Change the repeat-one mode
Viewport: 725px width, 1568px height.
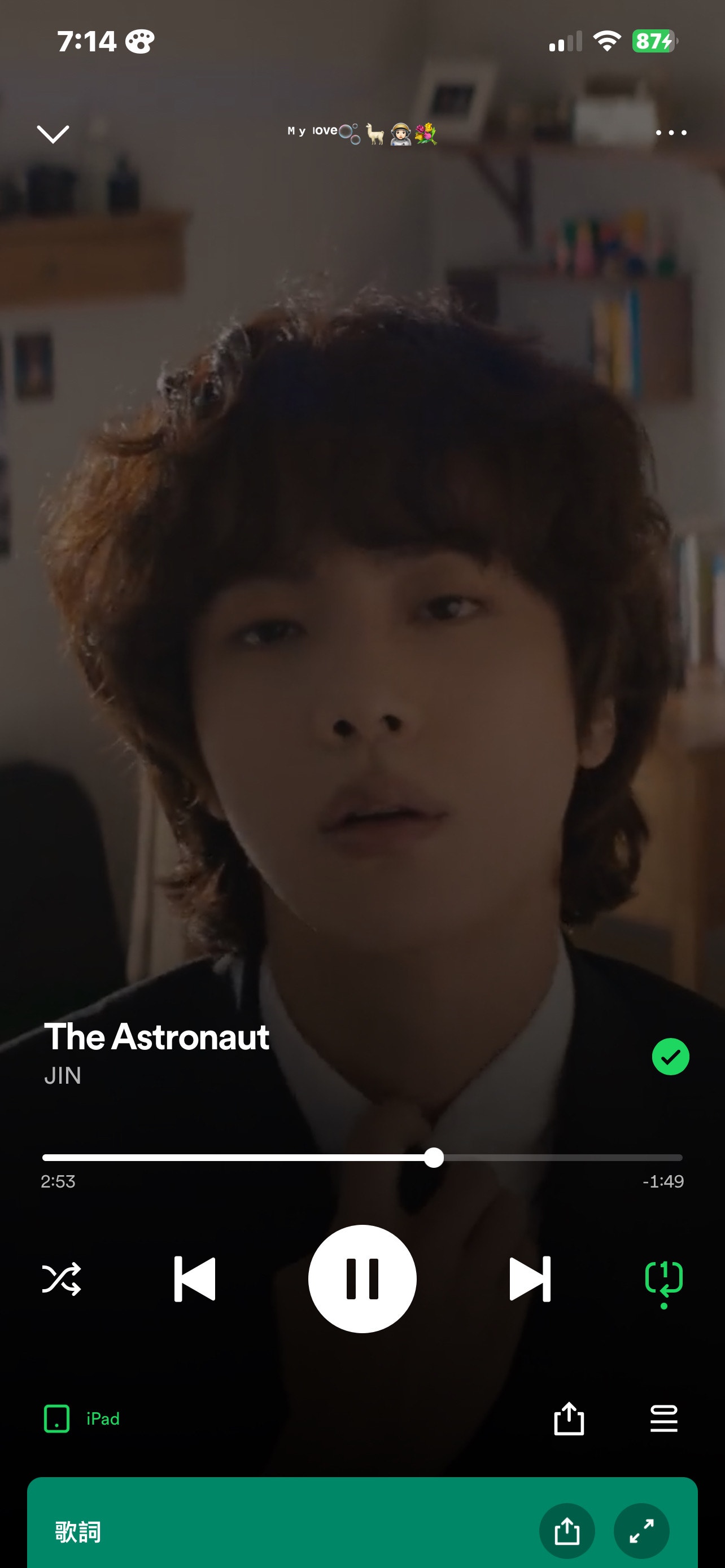[x=663, y=1279]
